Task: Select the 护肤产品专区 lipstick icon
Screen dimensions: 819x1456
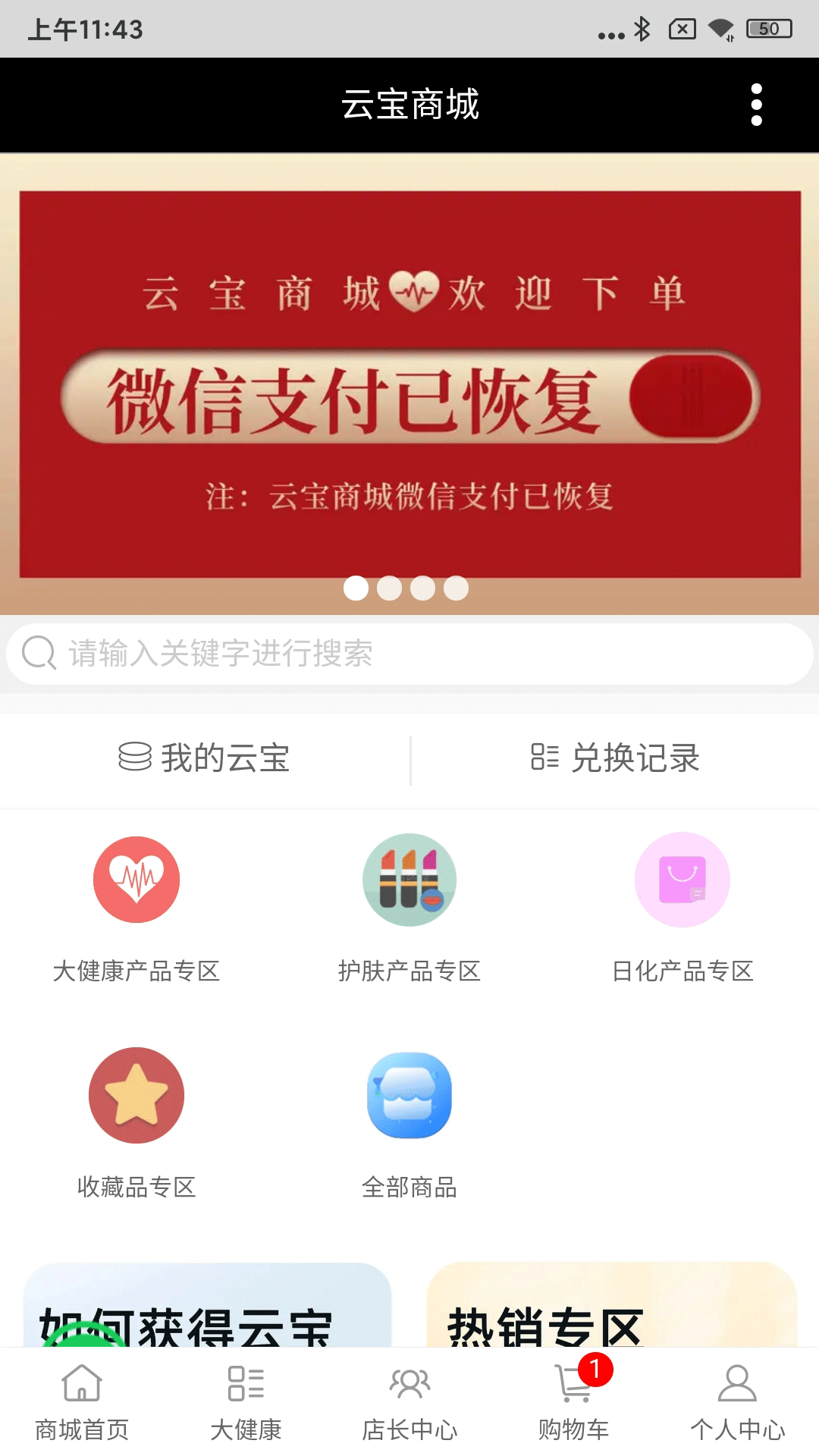Action: click(409, 879)
